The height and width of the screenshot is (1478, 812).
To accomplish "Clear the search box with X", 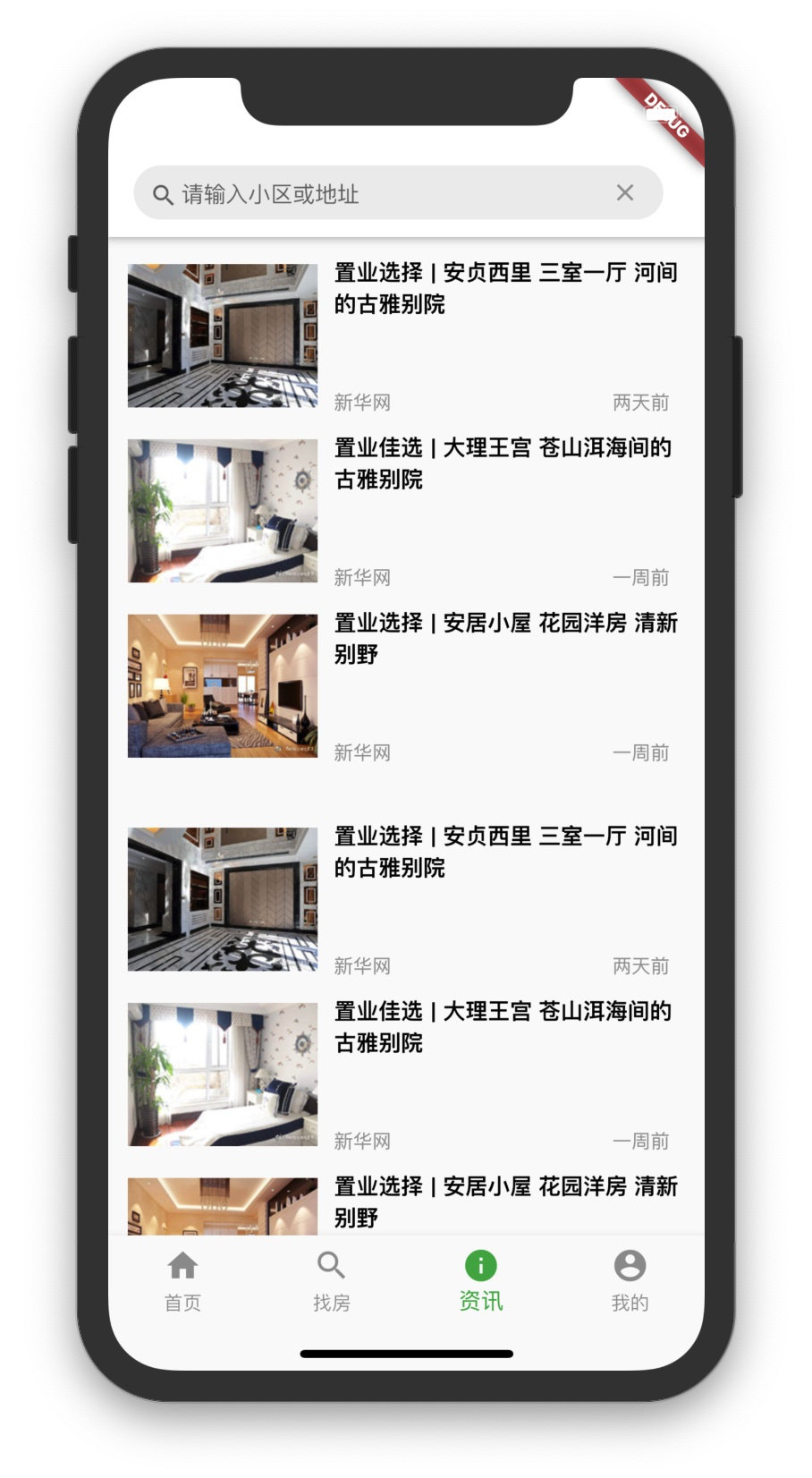I will pos(625,192).
